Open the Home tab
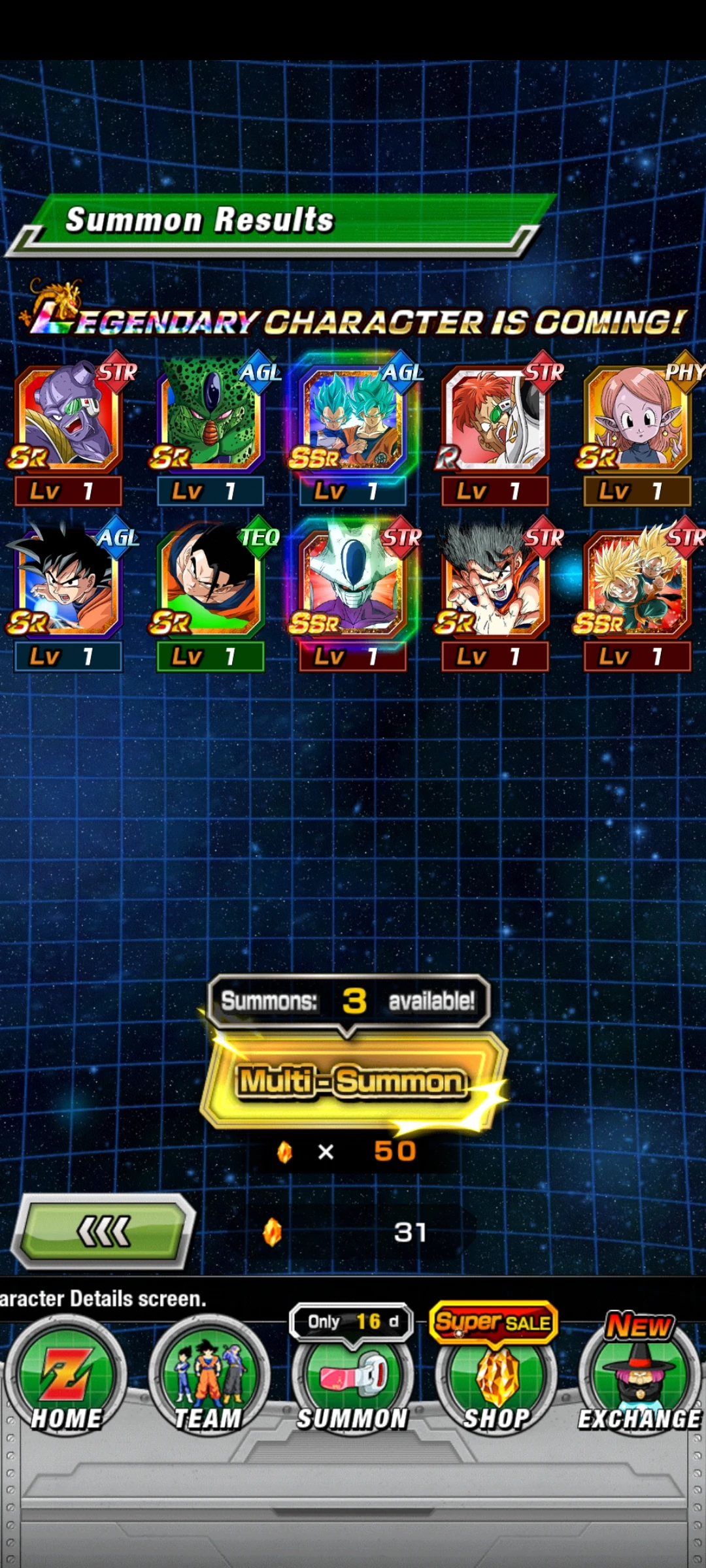The height and width of the screenshot is (1568, 706). coord(66,1379)
